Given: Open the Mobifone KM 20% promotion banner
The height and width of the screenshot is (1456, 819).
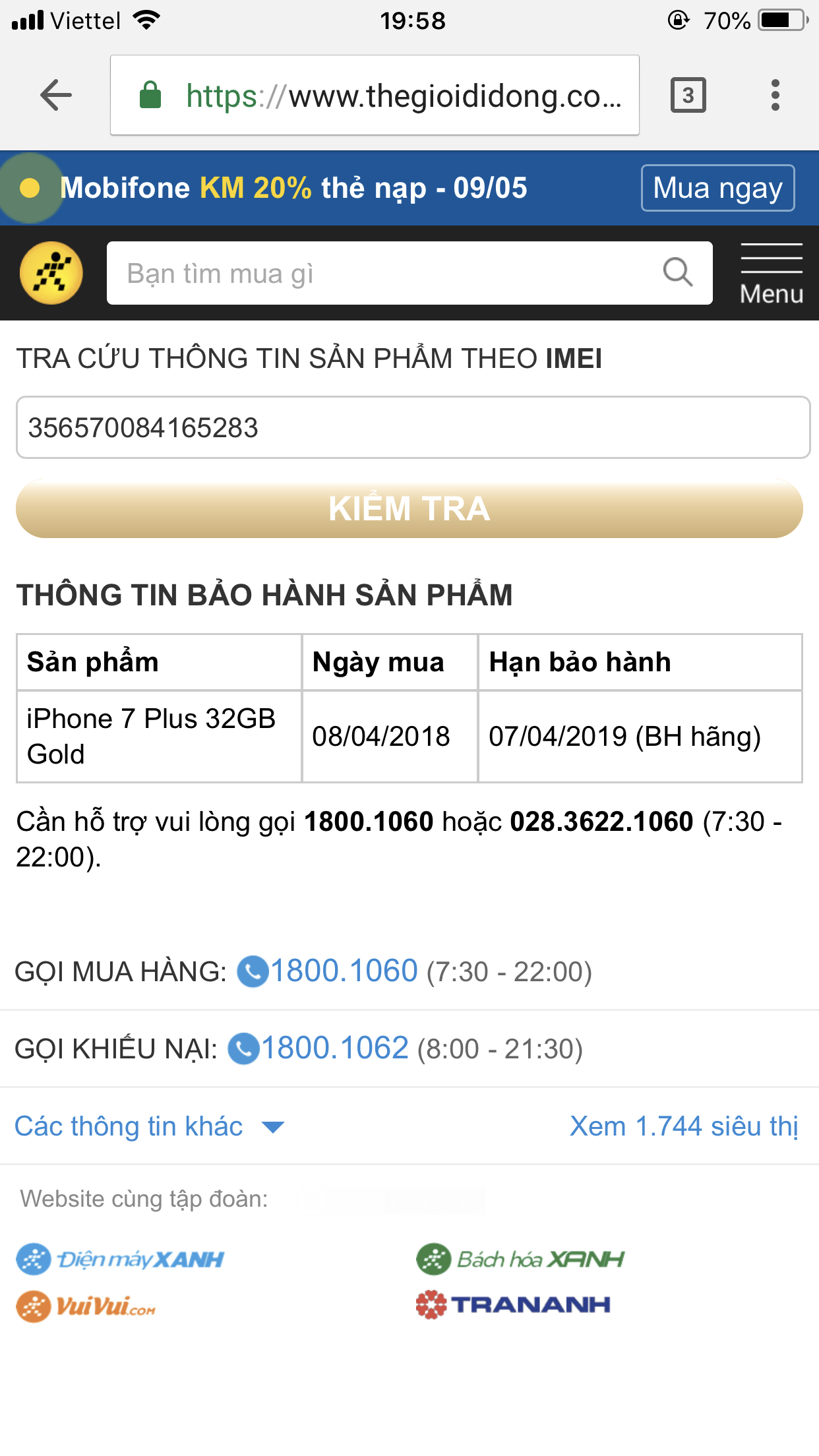Looking at the screenshot, I should [x=293, y=188].
